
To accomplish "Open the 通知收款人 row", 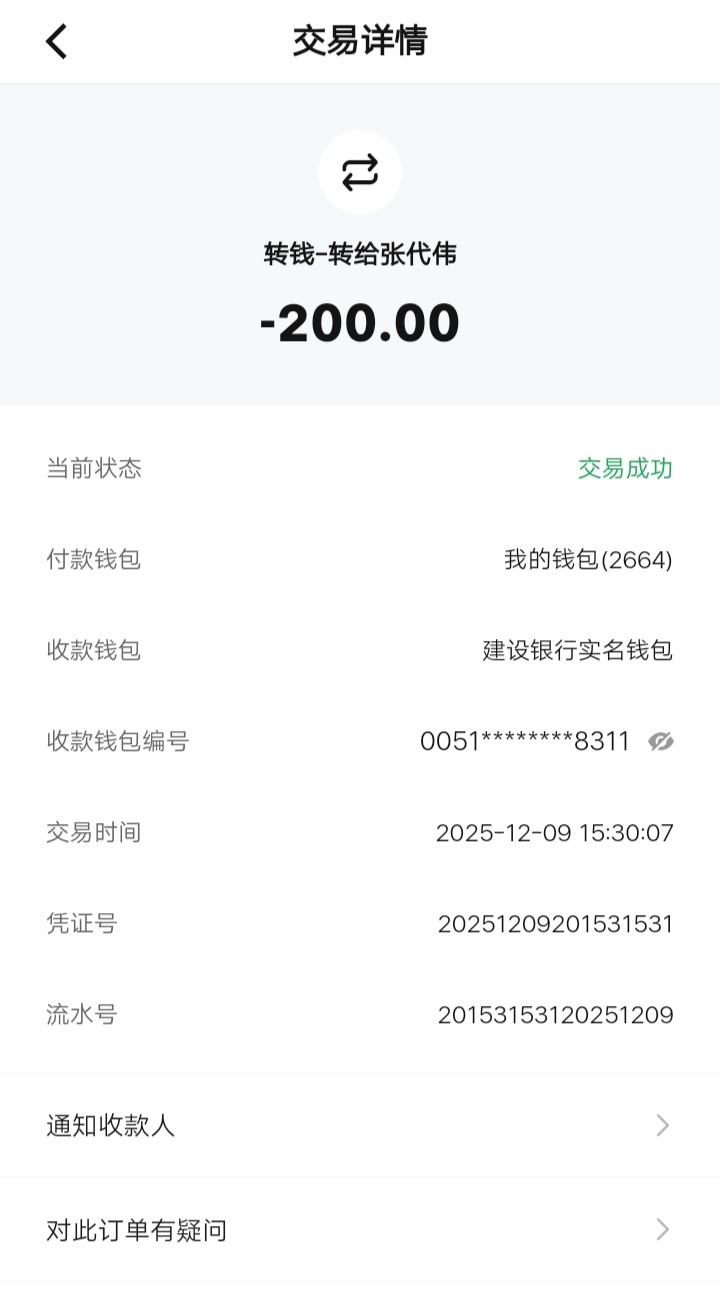I will point(360,1126).
